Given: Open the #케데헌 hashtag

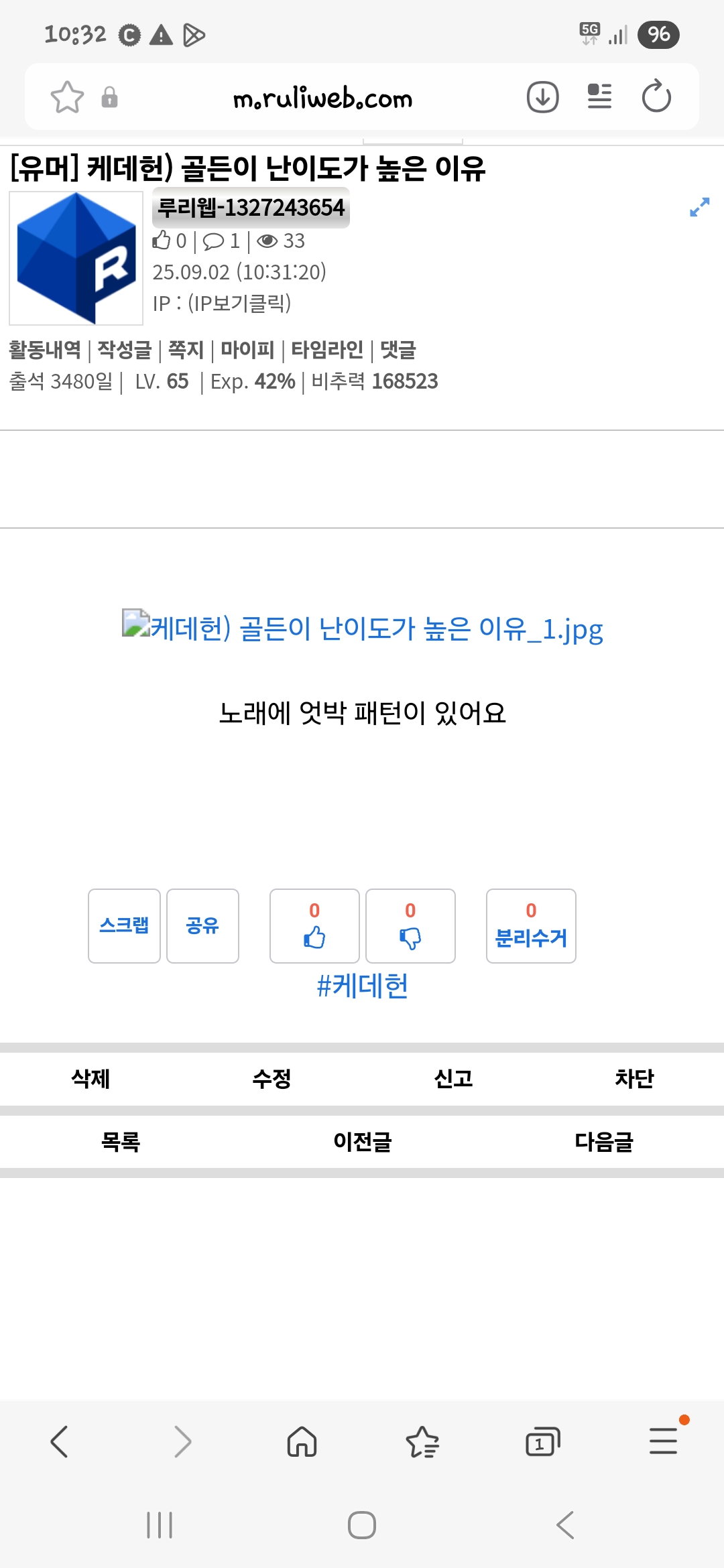Looking at the screenshot, I should point(362,986).
